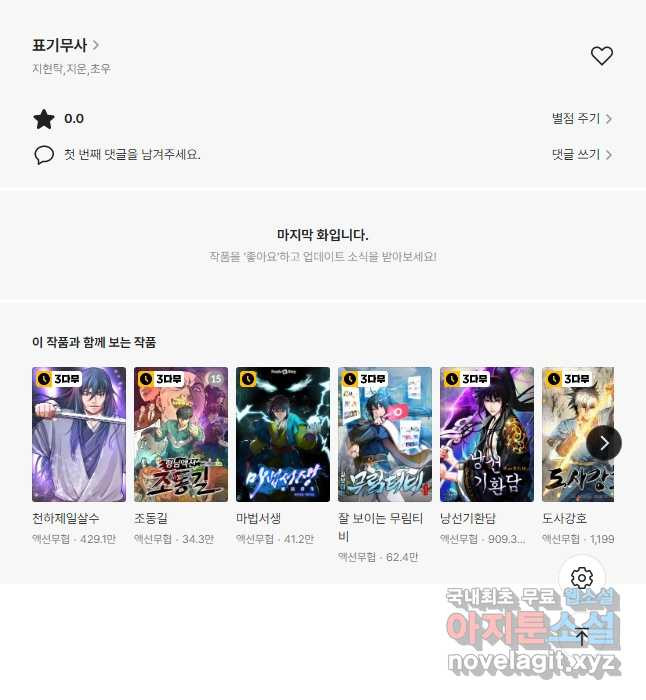Image resolution: width=646 pixels, height=700 pixels.
Task: Open the 마법서생 webtoon card
Action: click(283, 435)
